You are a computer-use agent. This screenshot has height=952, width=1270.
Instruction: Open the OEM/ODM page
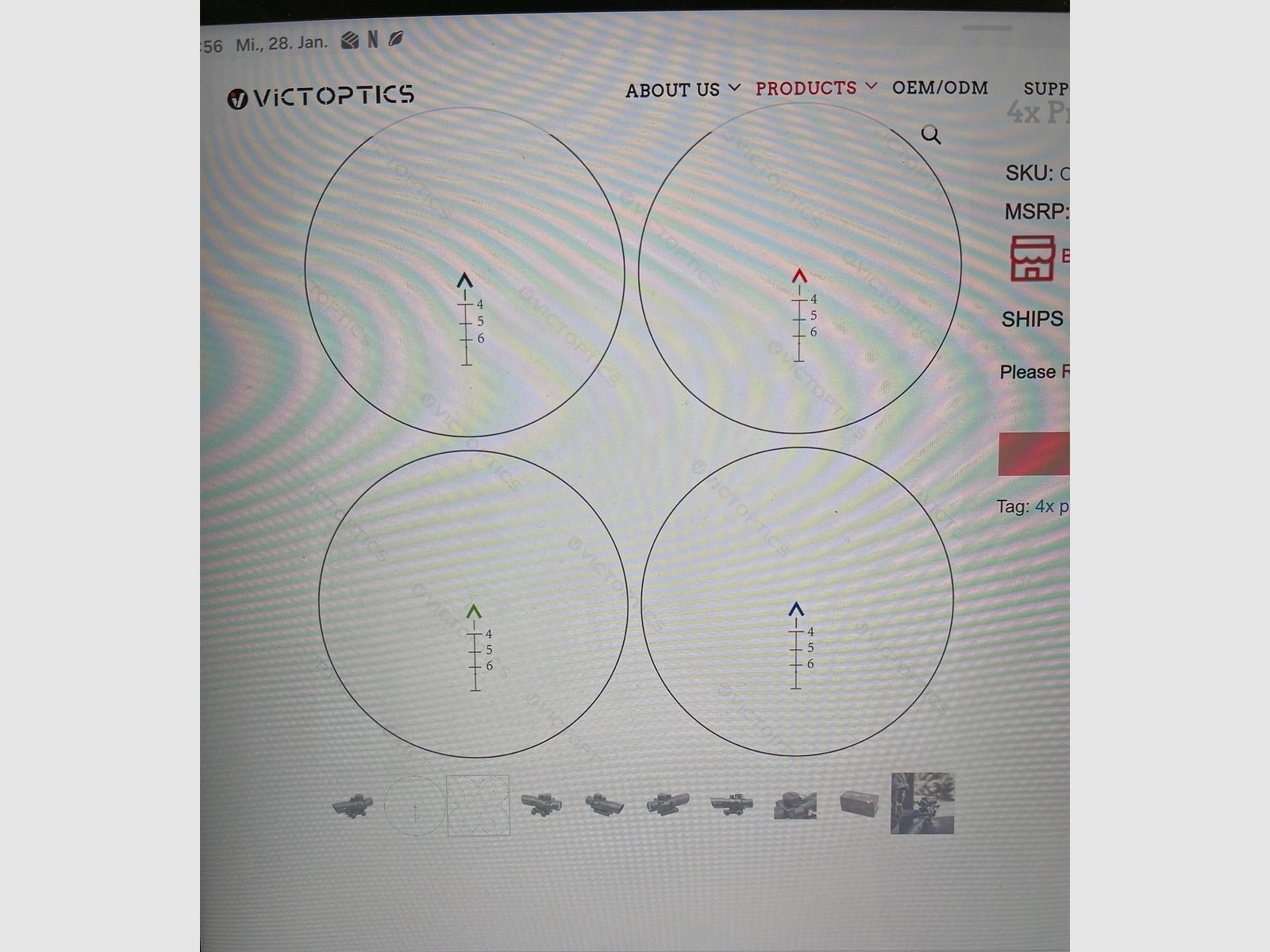pyautogui.click(x=940, y=87)
